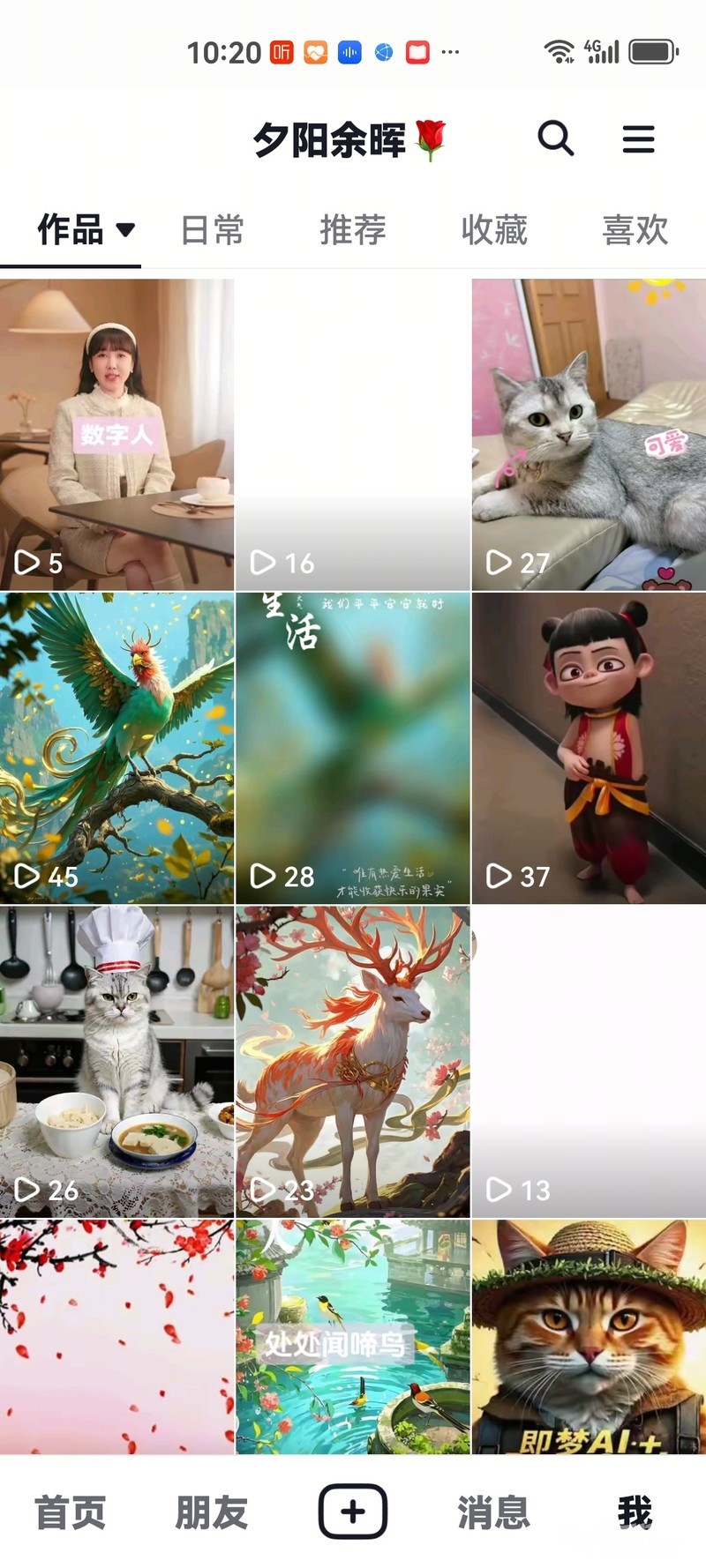
Task: Switch to the 喜欢 tab
Action: click(x=635, y=230)
